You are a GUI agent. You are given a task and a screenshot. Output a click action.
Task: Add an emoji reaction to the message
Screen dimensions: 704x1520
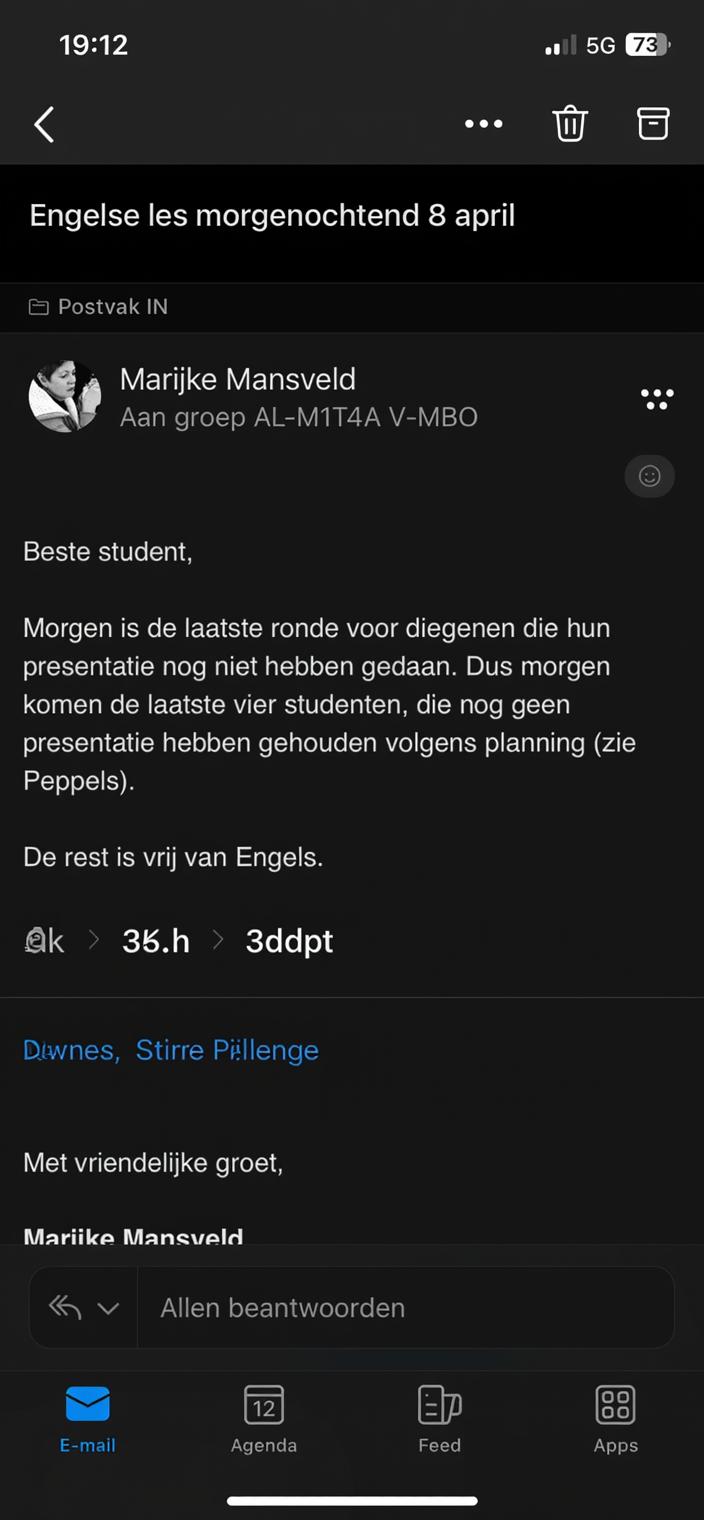click(650, 476)
